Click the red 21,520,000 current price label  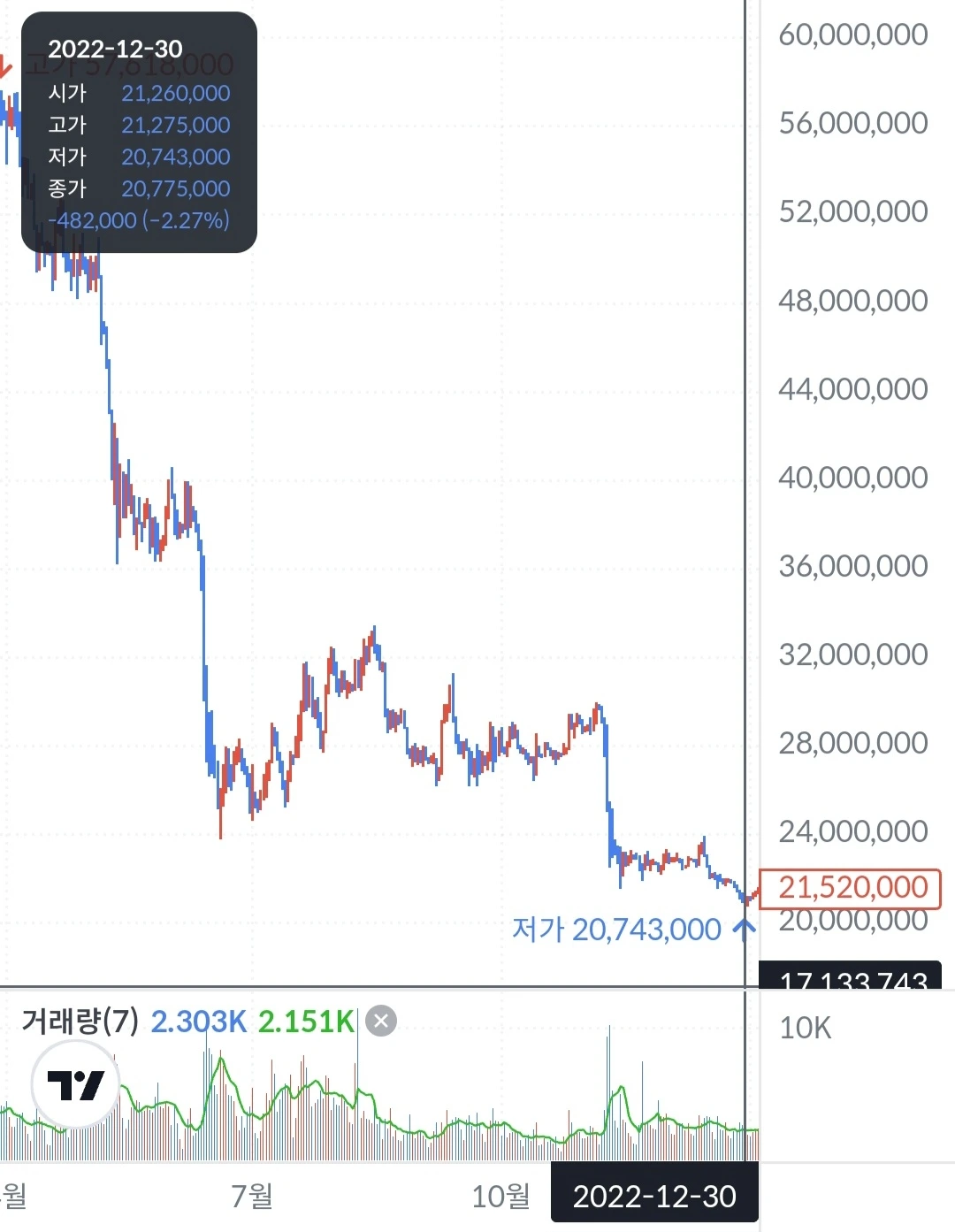[x=851, y=887]
